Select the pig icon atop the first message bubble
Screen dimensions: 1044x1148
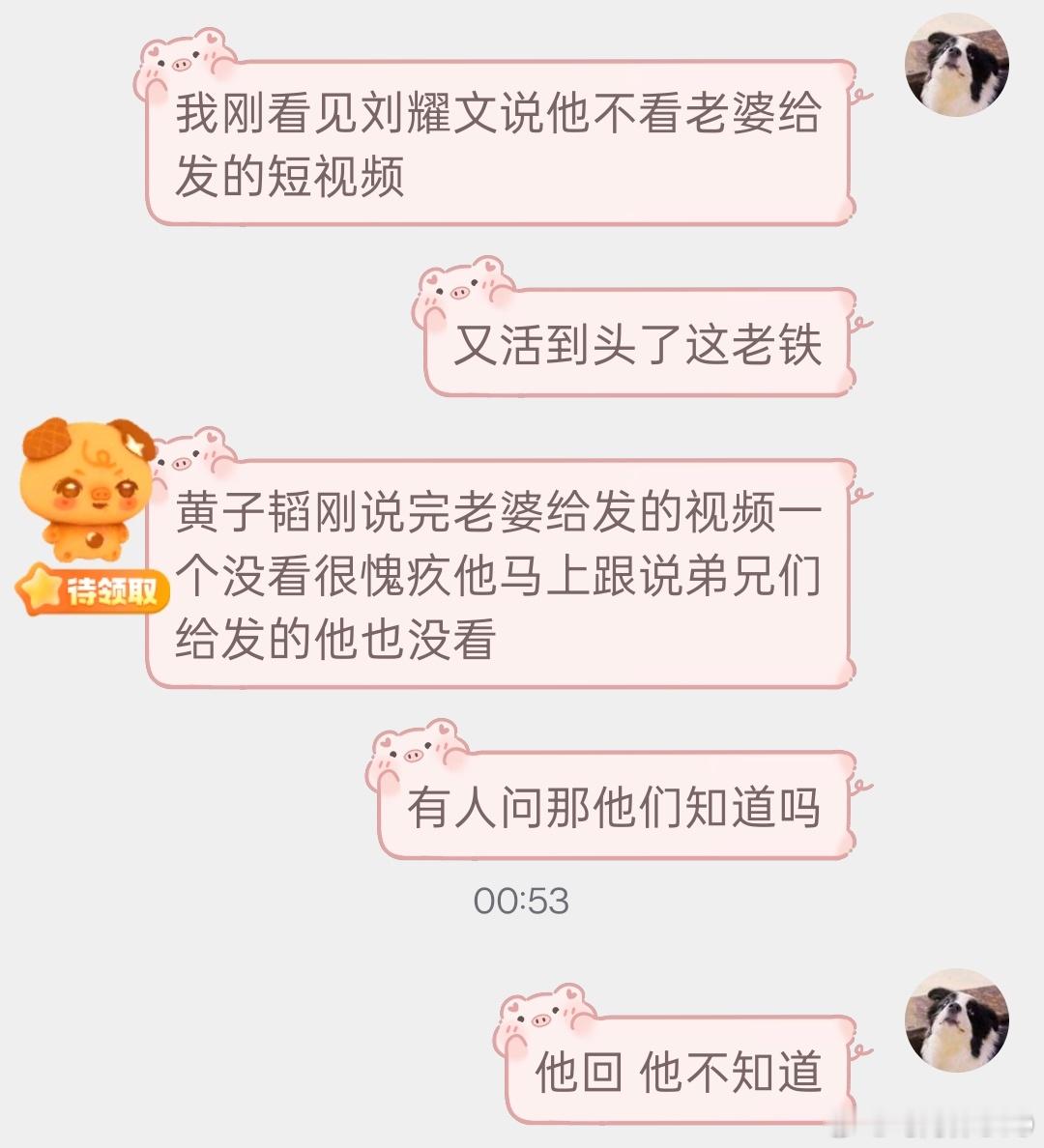point(179,63)
